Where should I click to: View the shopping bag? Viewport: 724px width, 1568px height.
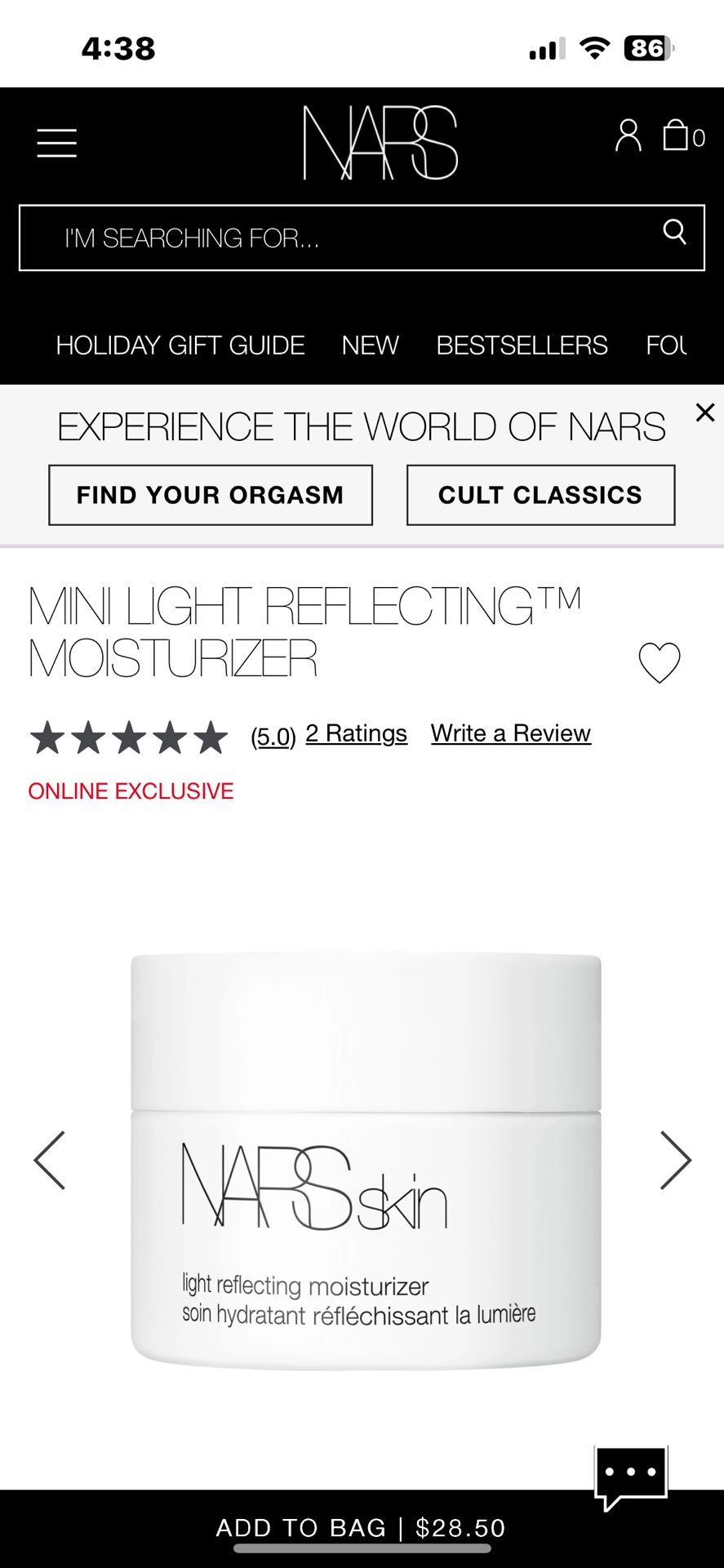pyautogui.click(x=677, y=136)
